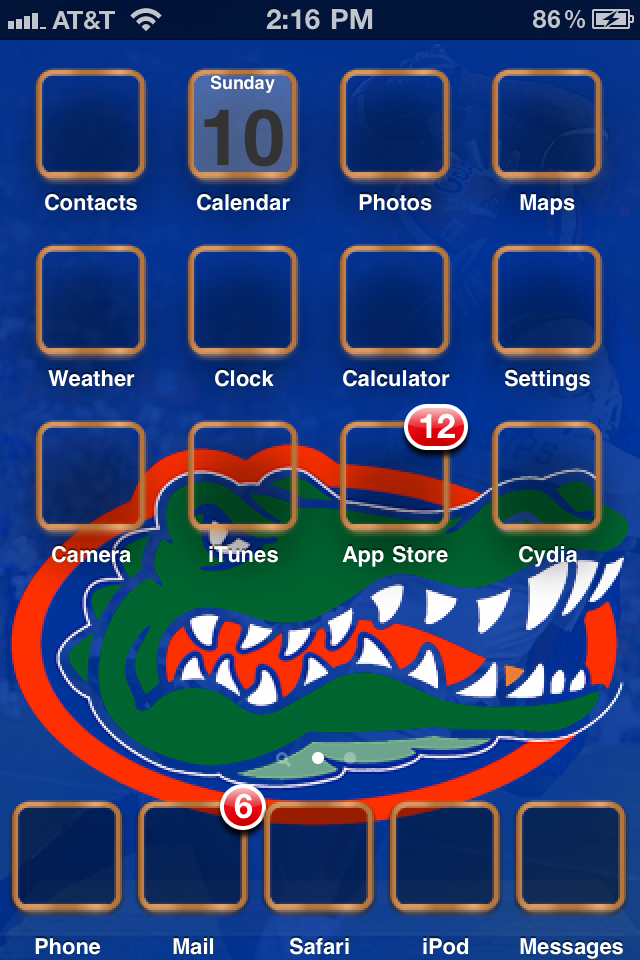
Task: Open the iPod app
Action: click(445, 856)
